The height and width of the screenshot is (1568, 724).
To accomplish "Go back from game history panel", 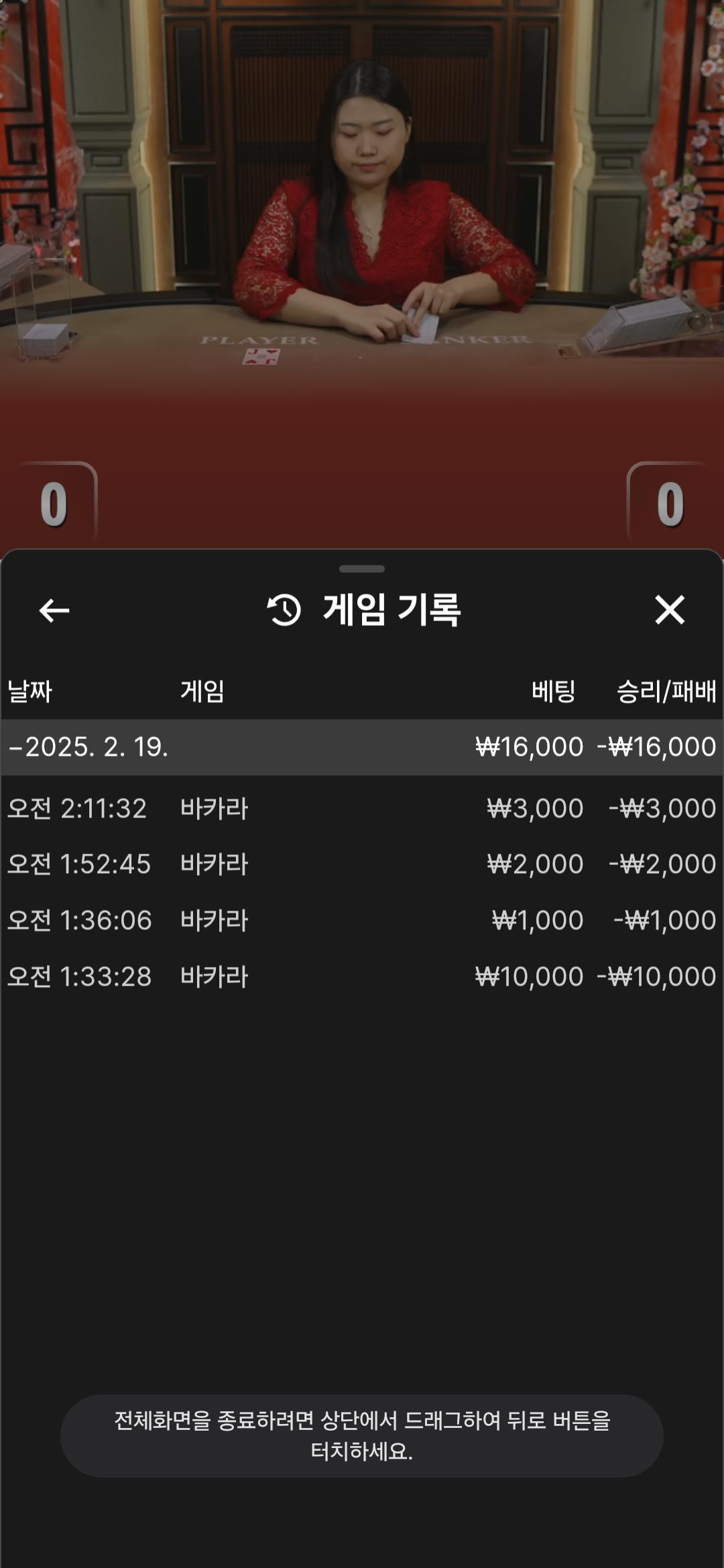I will 54,610.
